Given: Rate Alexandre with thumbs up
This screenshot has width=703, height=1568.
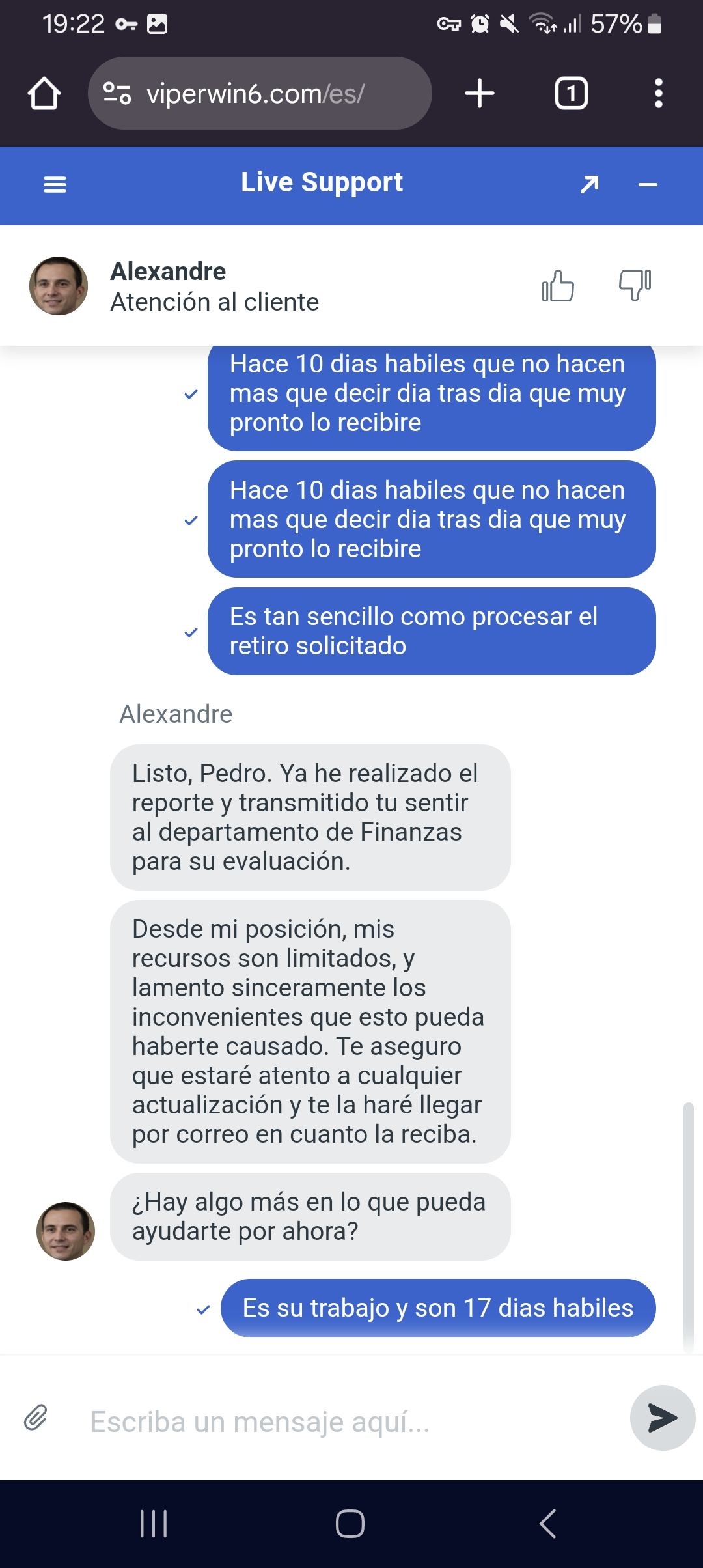Looking at the screenshot, I should pyautogui.click(x=558, y=286).
